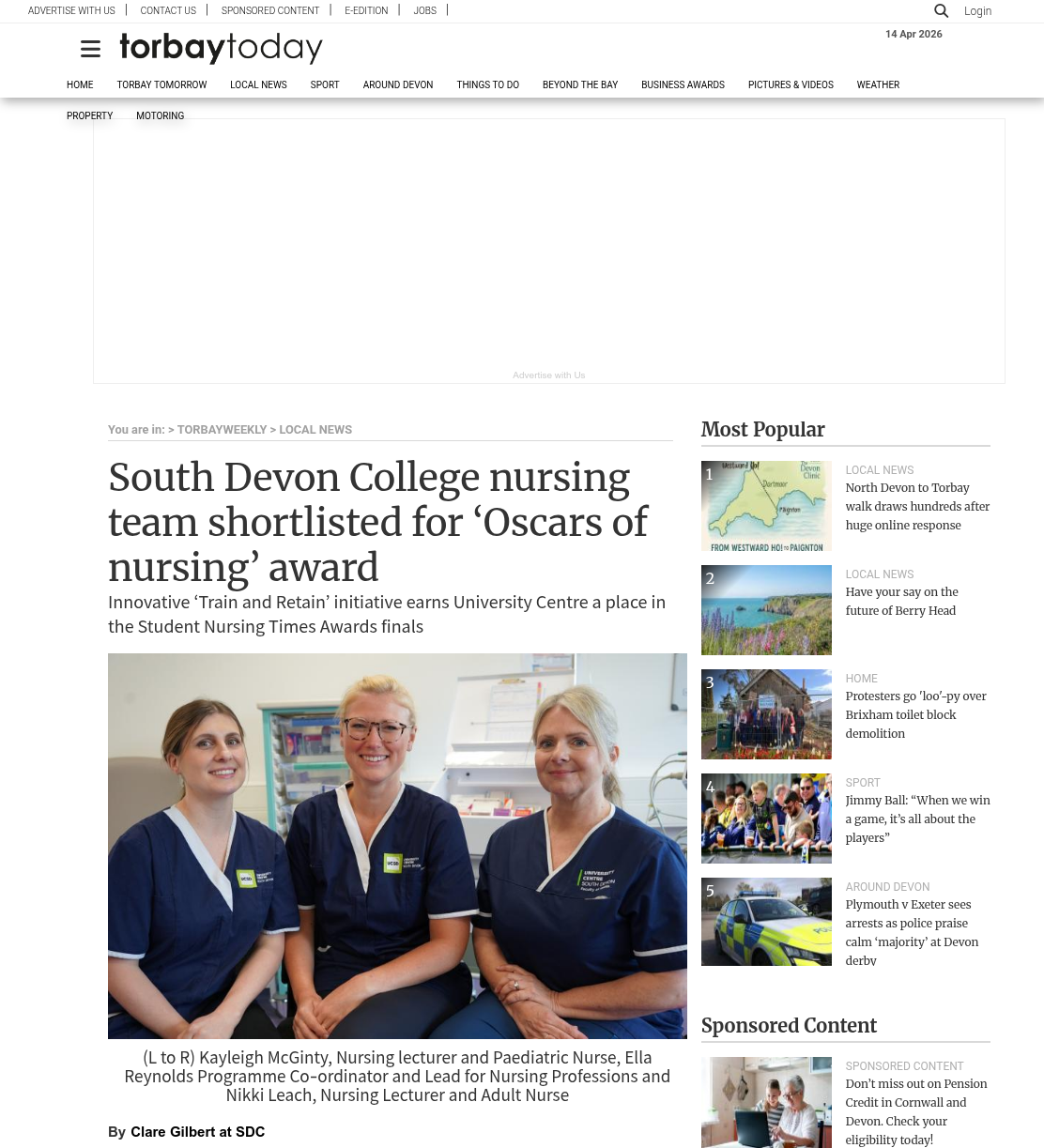
Task: Open the Property section
Action: pos(89,115)
